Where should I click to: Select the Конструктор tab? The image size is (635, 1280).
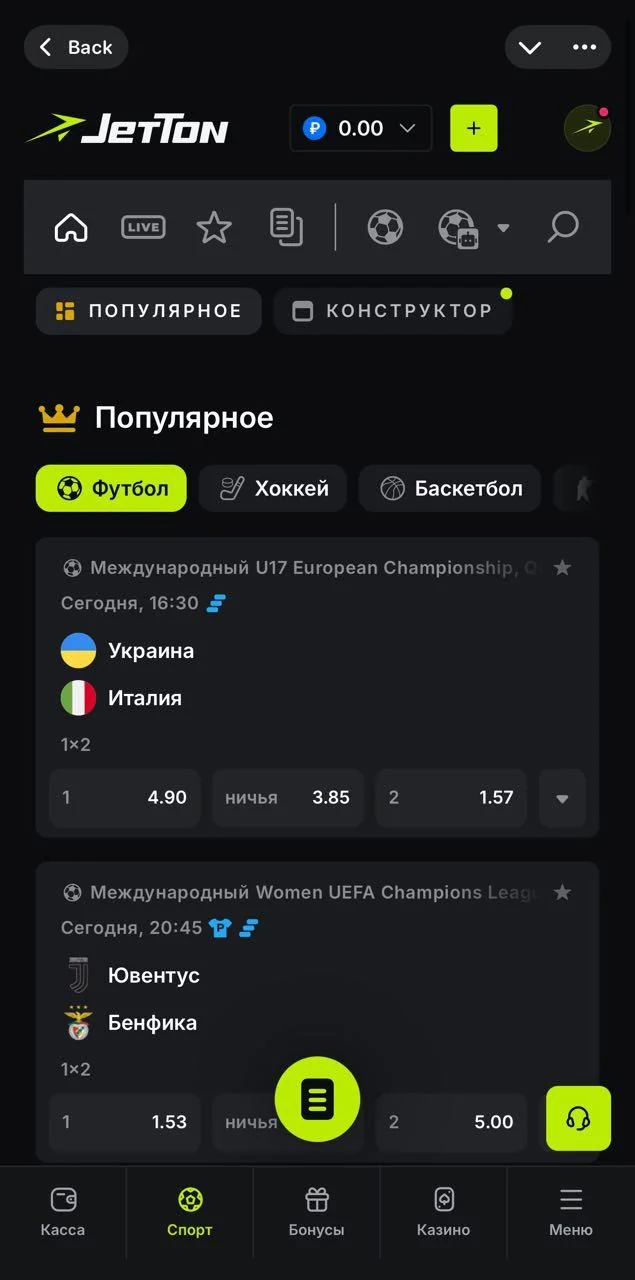point(392,311)
